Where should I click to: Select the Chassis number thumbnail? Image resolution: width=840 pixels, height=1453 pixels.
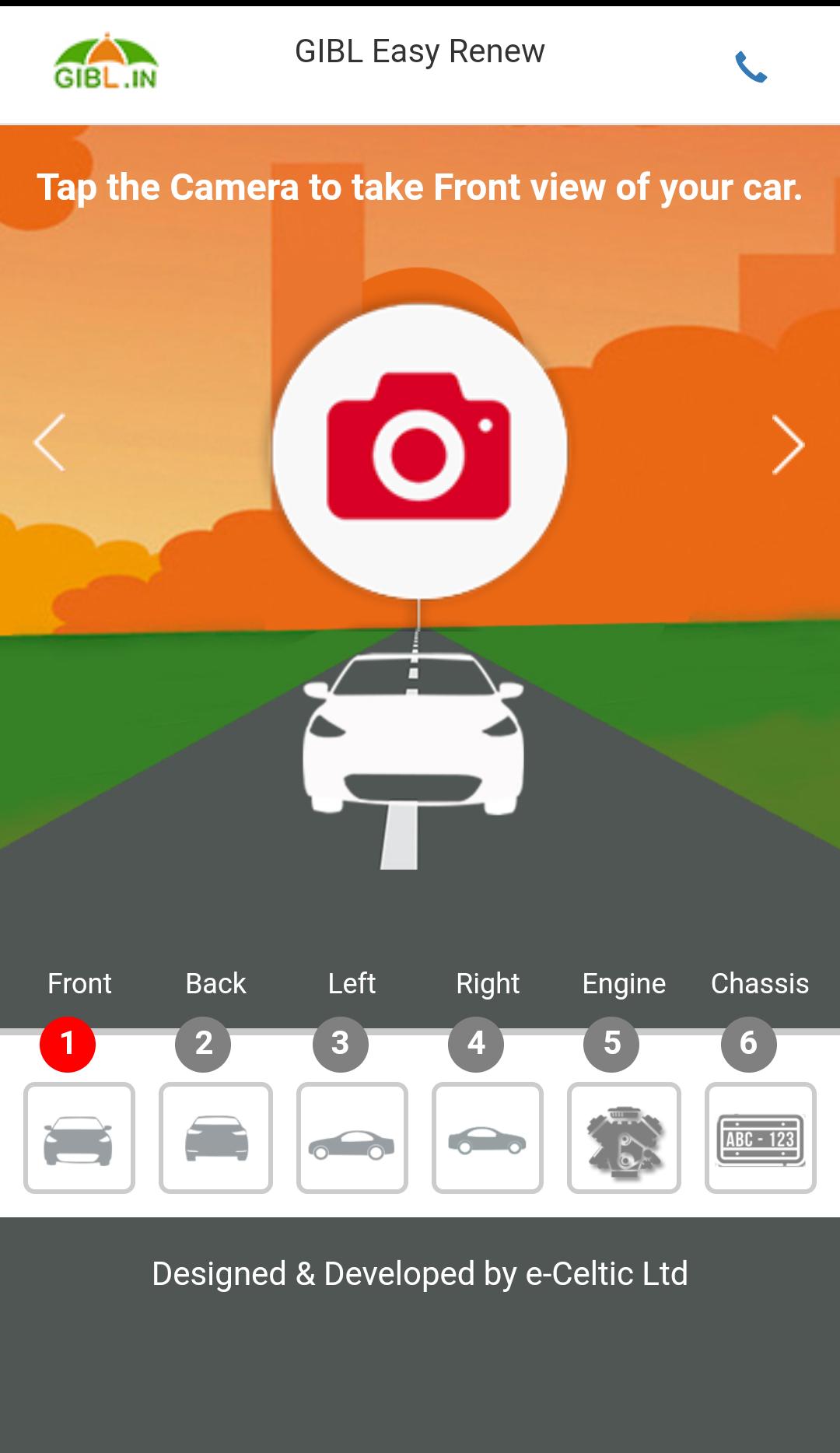pyautogui.click(x=760, y=1138)
